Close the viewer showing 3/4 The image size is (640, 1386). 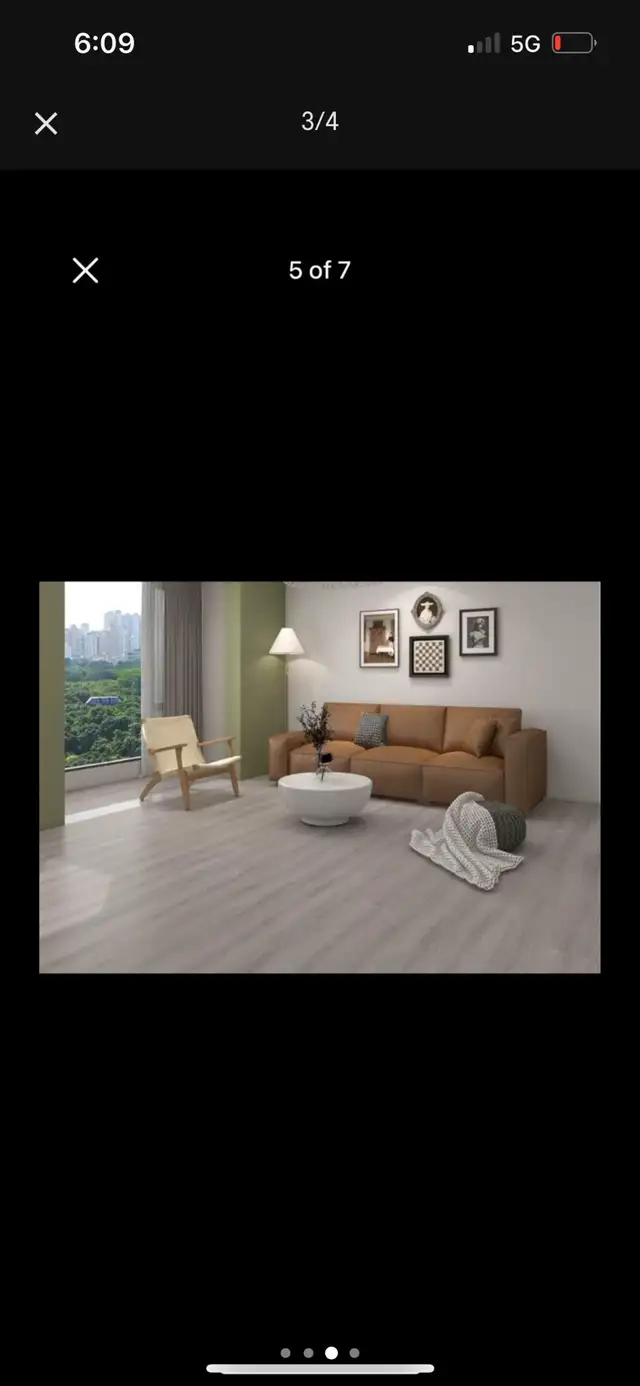point(46,123)
